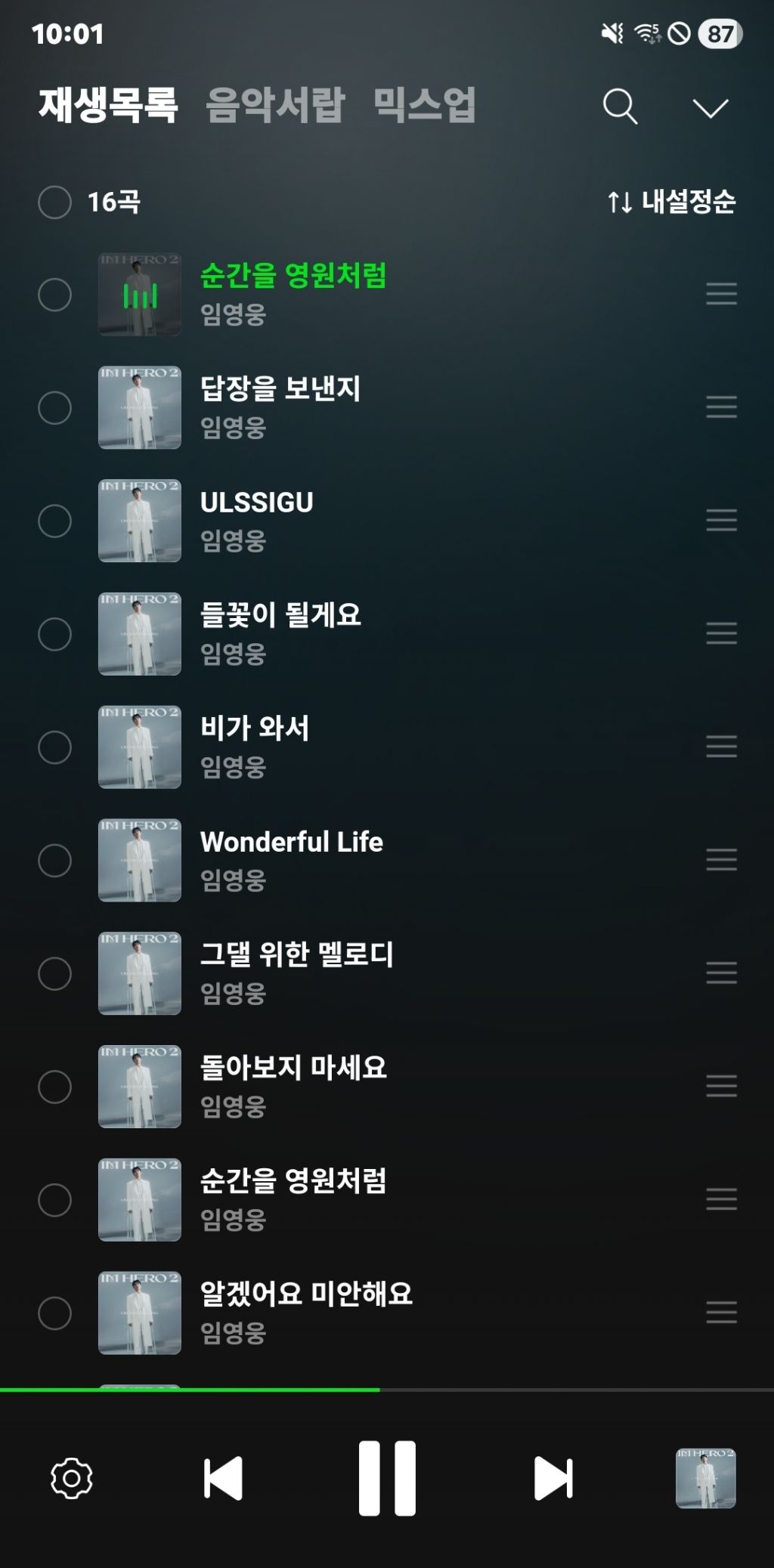Play ULSSIGU
774x1568 pixels.
pos(257,503)
